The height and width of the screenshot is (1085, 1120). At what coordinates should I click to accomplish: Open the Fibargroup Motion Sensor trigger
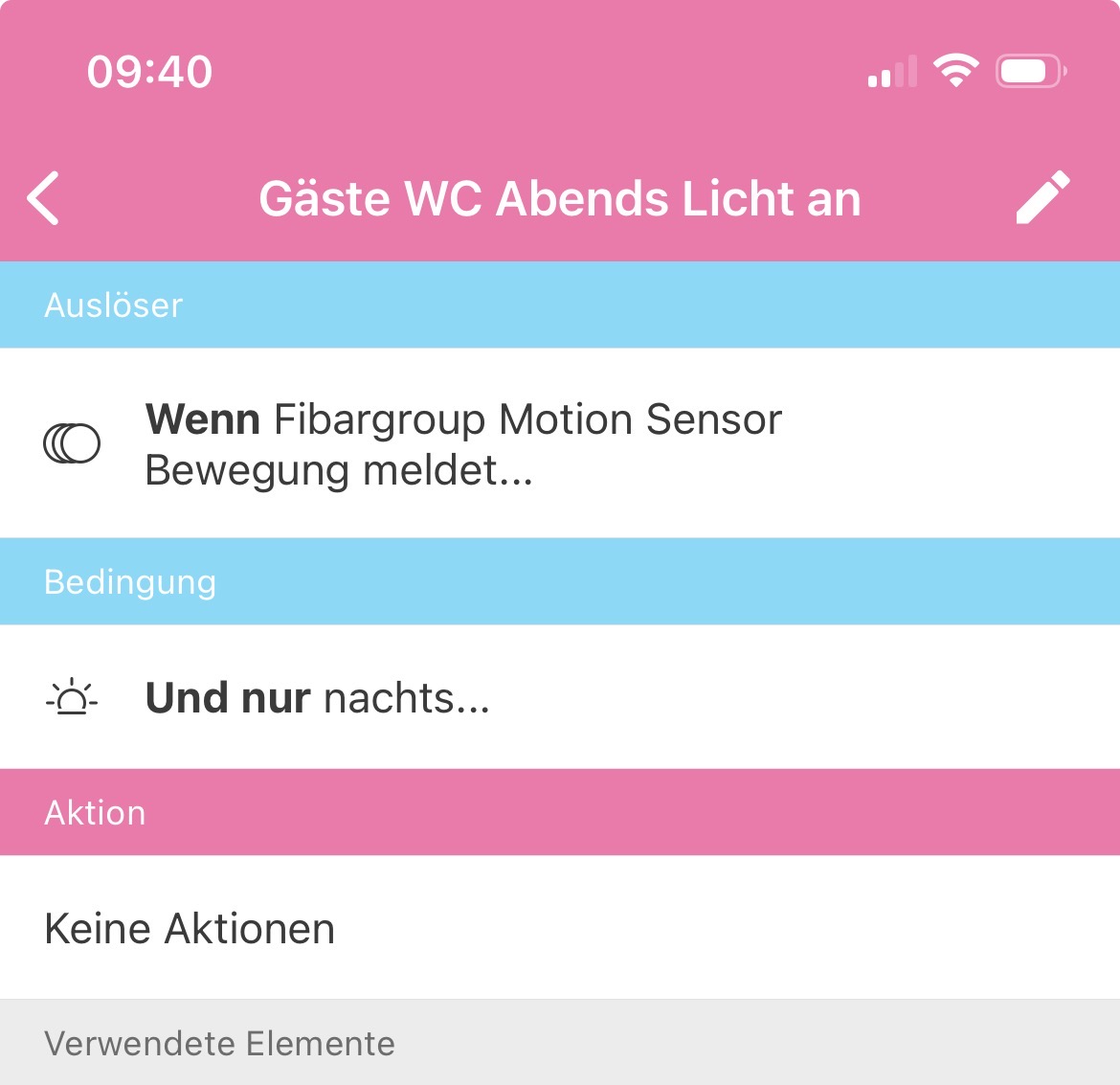(463, 444)
